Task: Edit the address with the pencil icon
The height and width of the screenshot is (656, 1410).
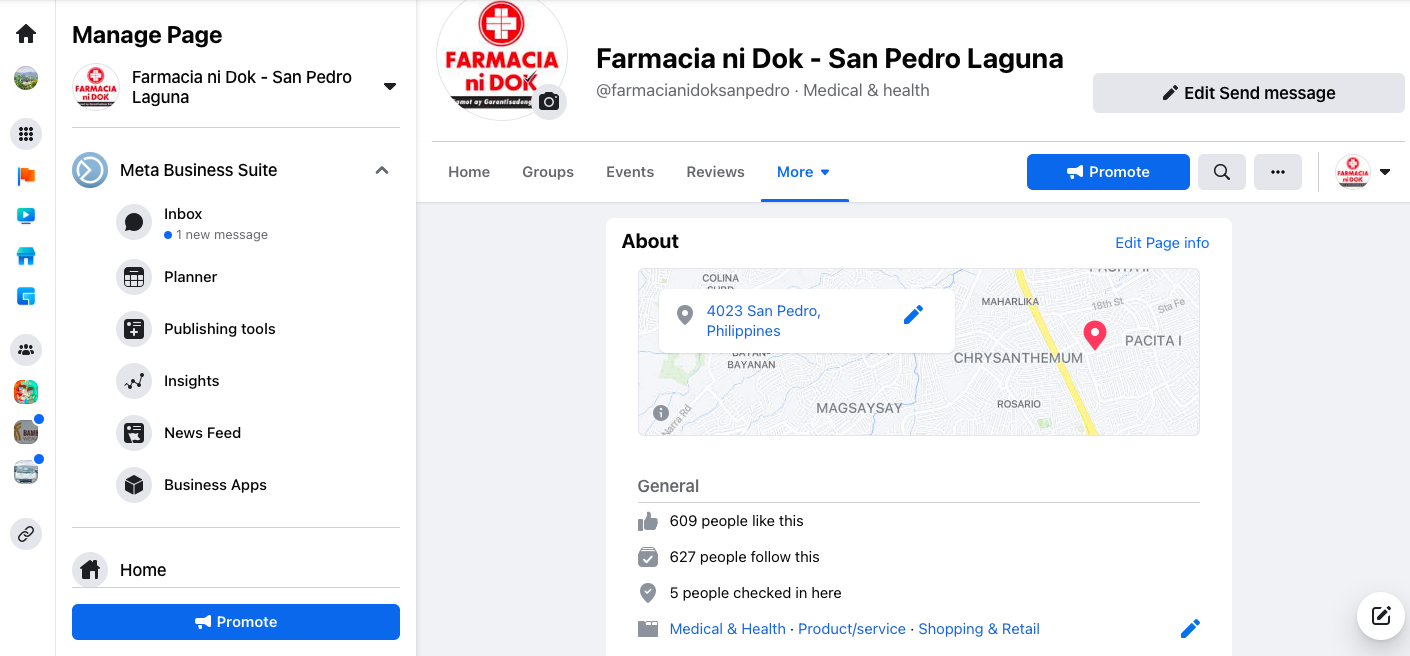Action: [913, 315]
